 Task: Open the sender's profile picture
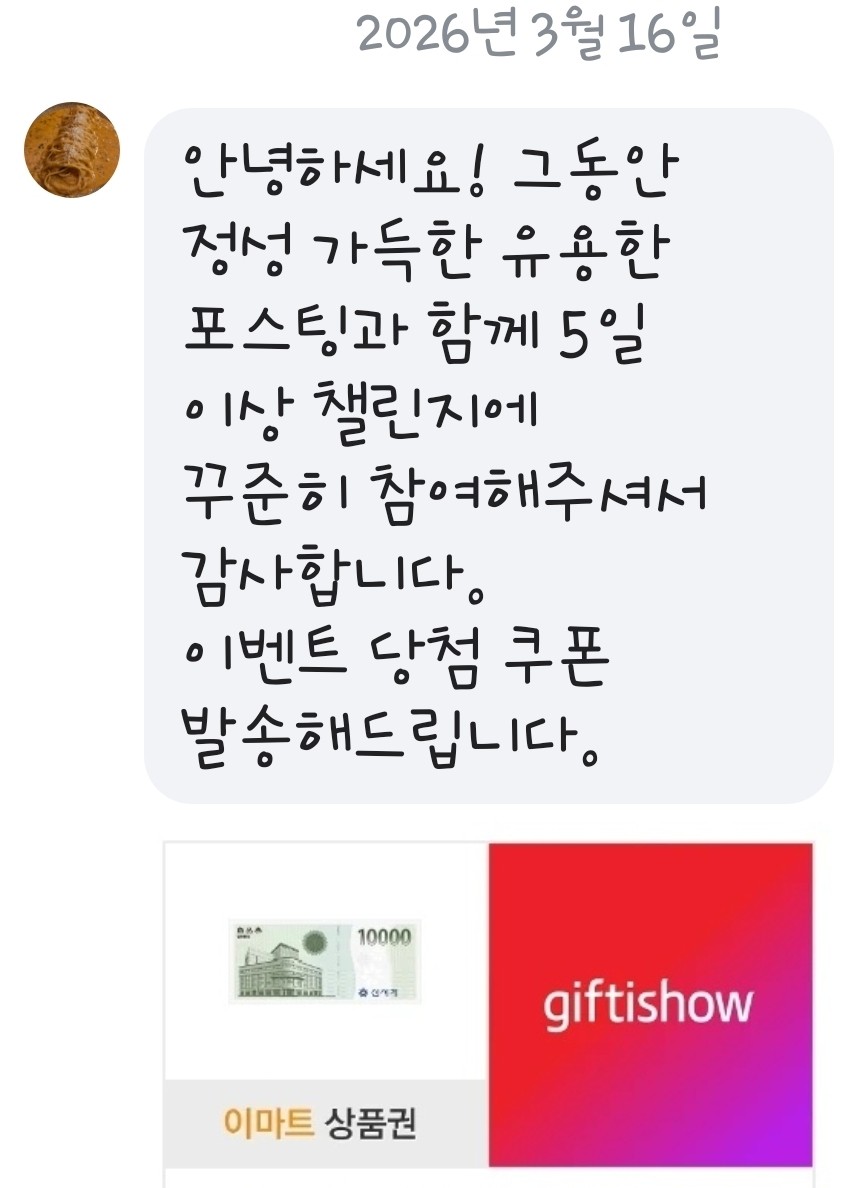pyautogui.click(x=72, y=150)
